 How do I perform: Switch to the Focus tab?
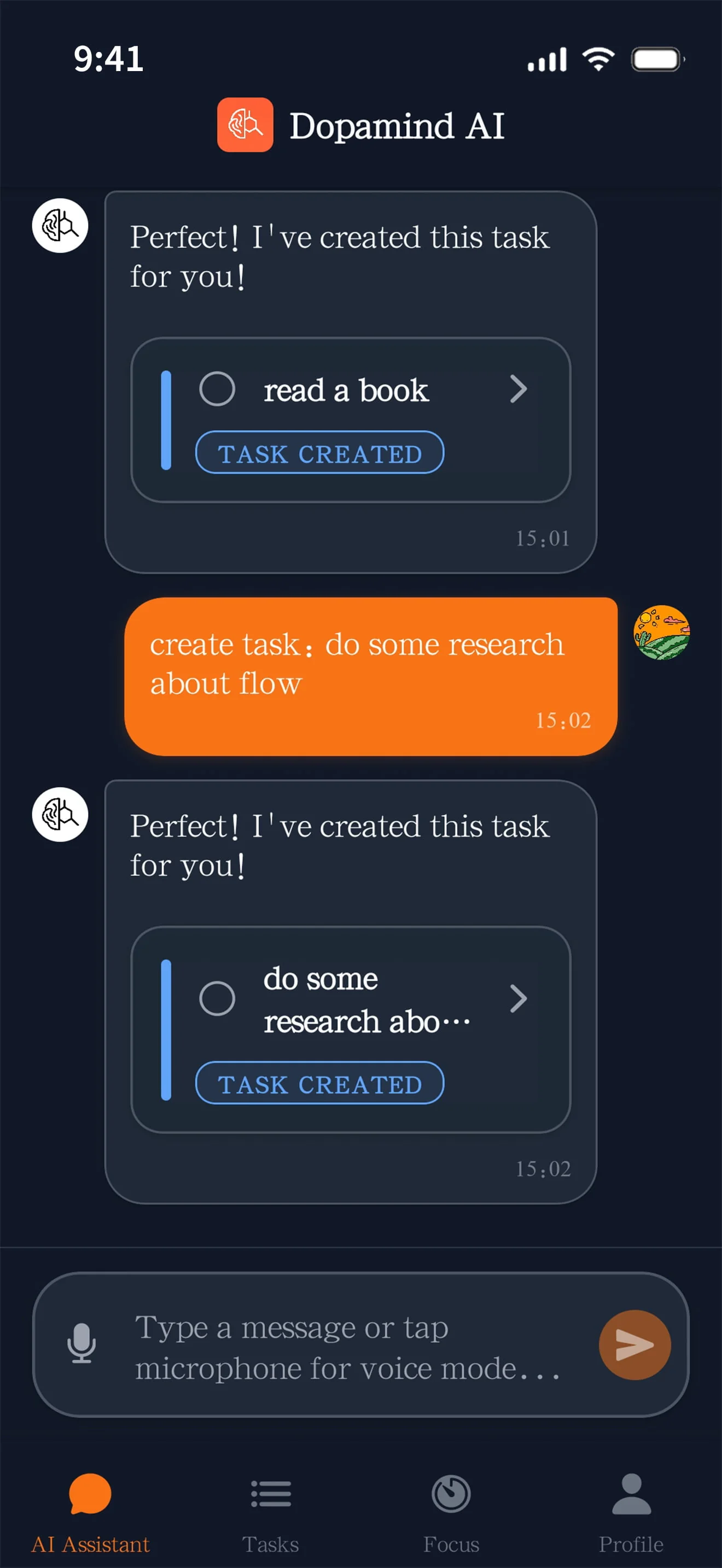(451, 1509)
